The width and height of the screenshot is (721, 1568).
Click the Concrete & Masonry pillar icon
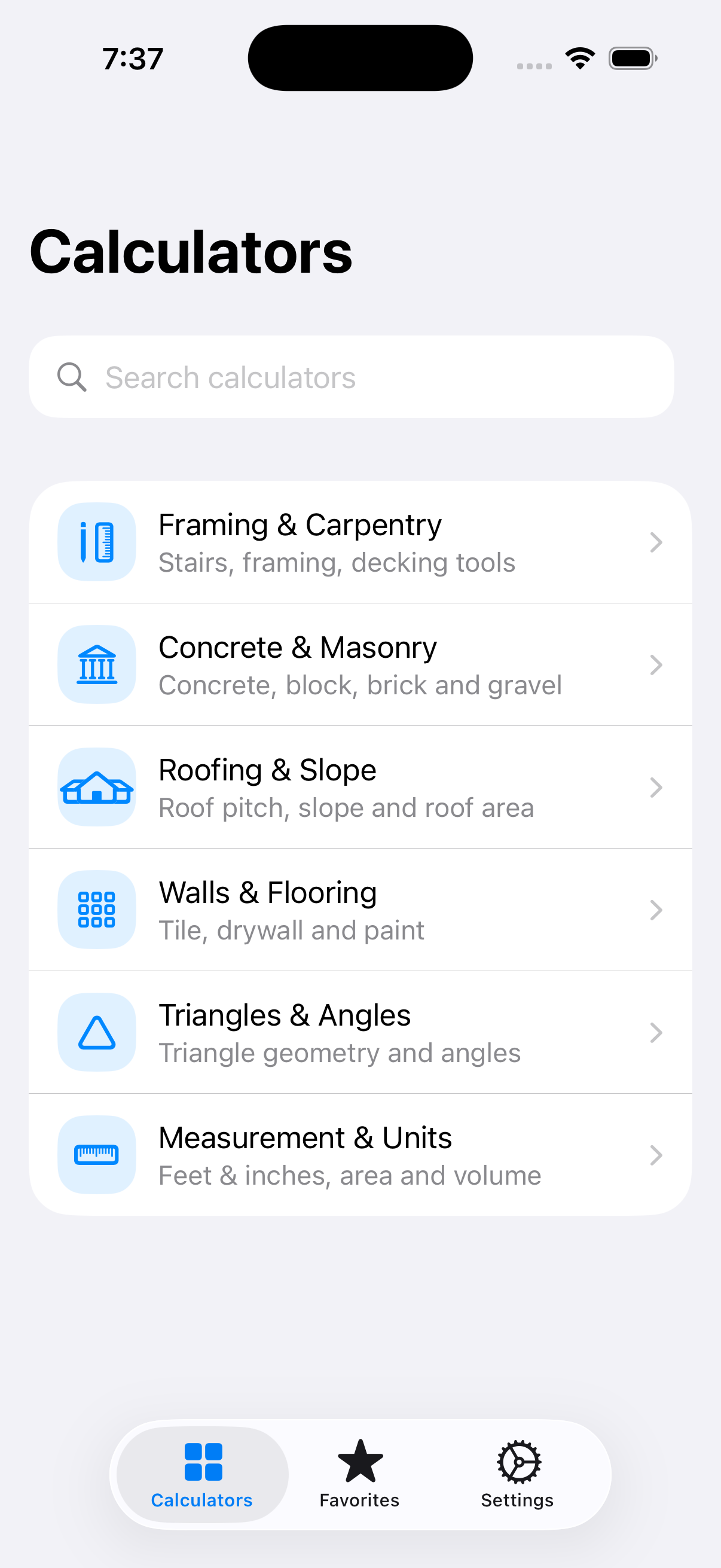coord(96,666)
